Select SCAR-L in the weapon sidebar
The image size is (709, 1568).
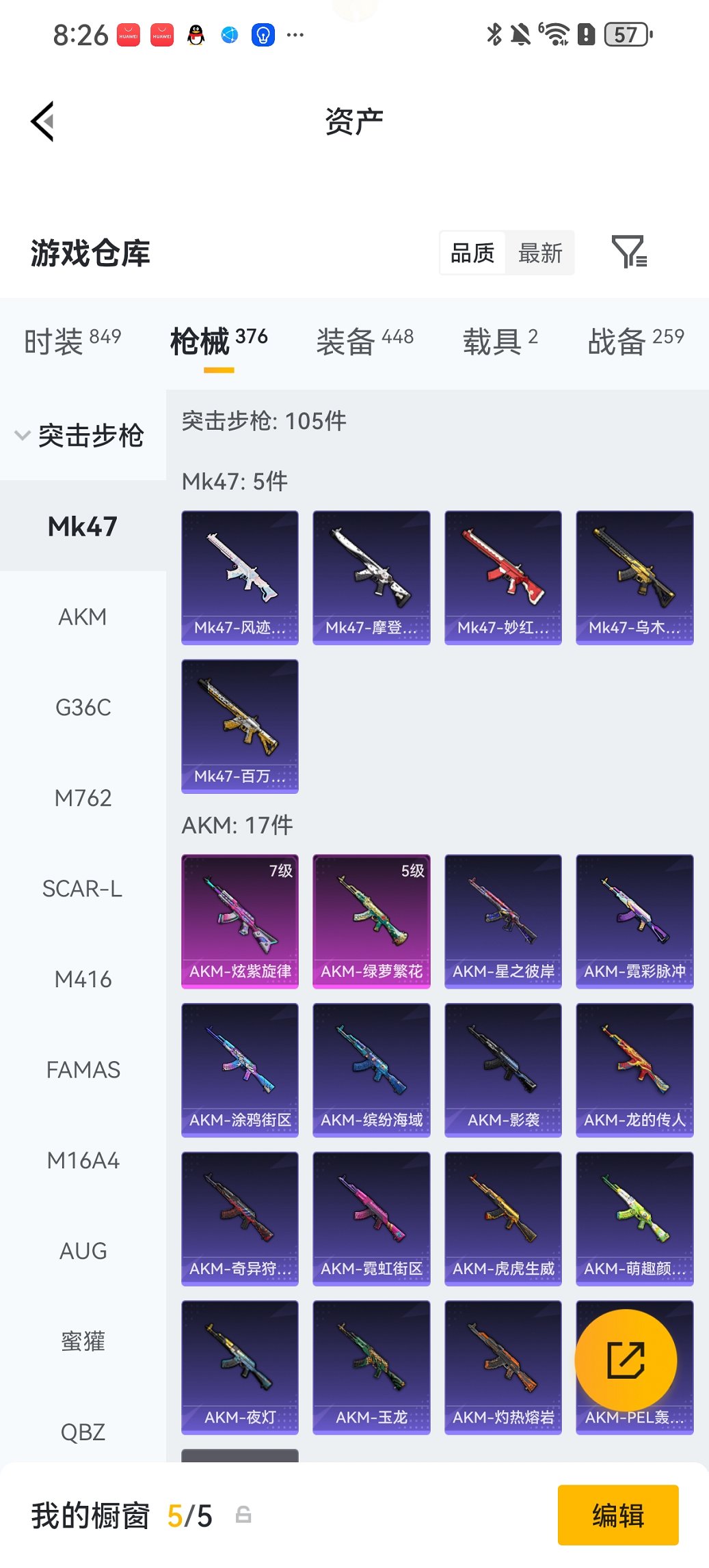pyautogui.click(x=83, y=889)
